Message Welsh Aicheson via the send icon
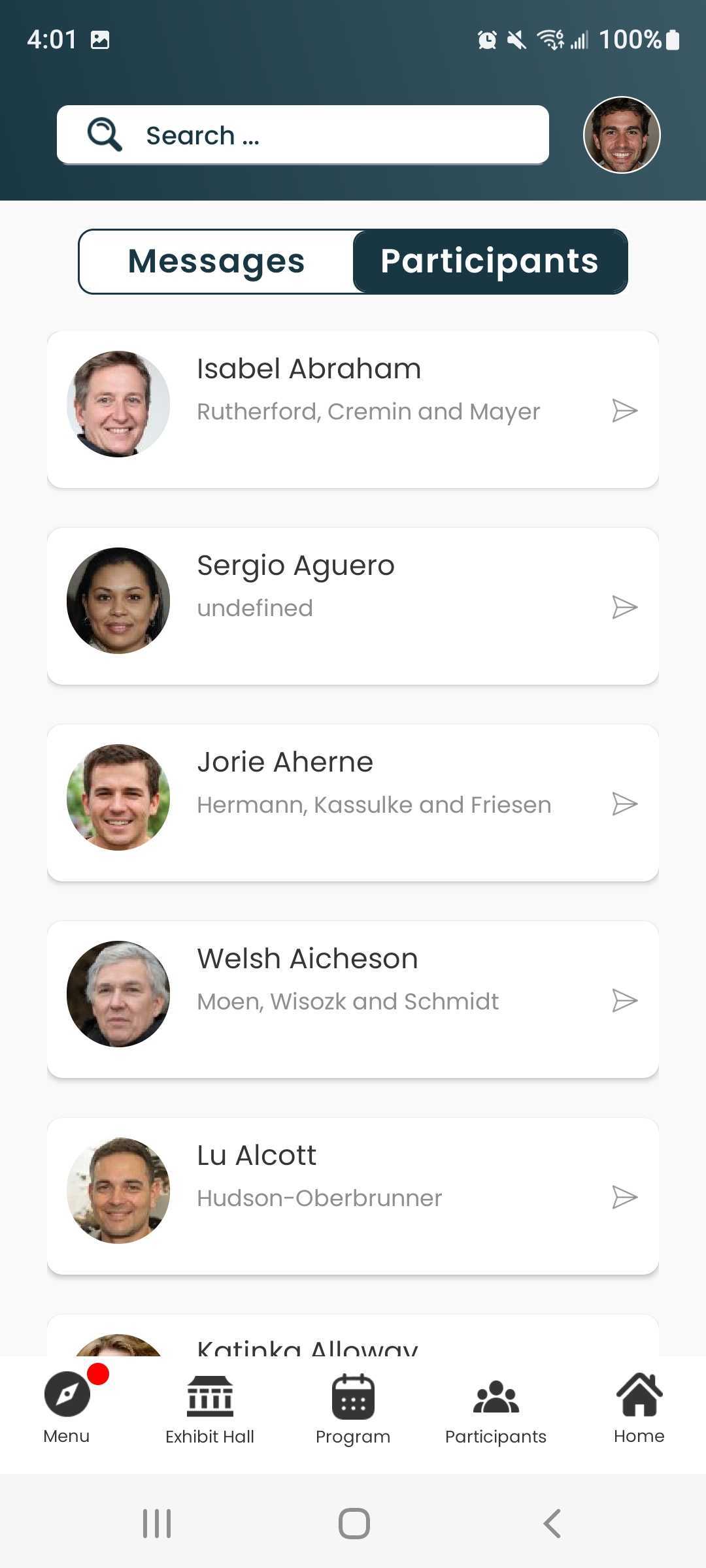 click(624, 1000)
